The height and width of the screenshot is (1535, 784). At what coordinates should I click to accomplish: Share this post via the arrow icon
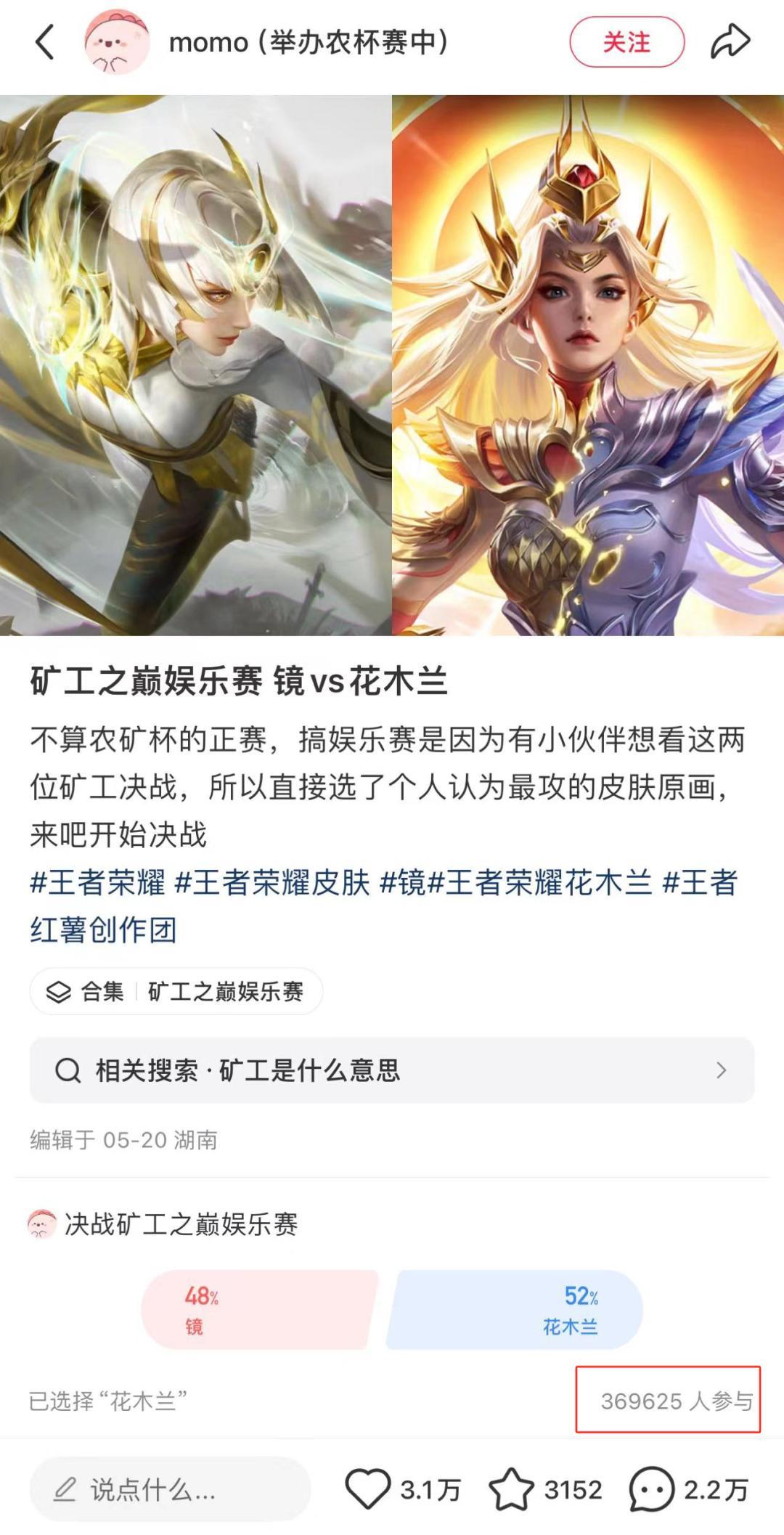729,41
